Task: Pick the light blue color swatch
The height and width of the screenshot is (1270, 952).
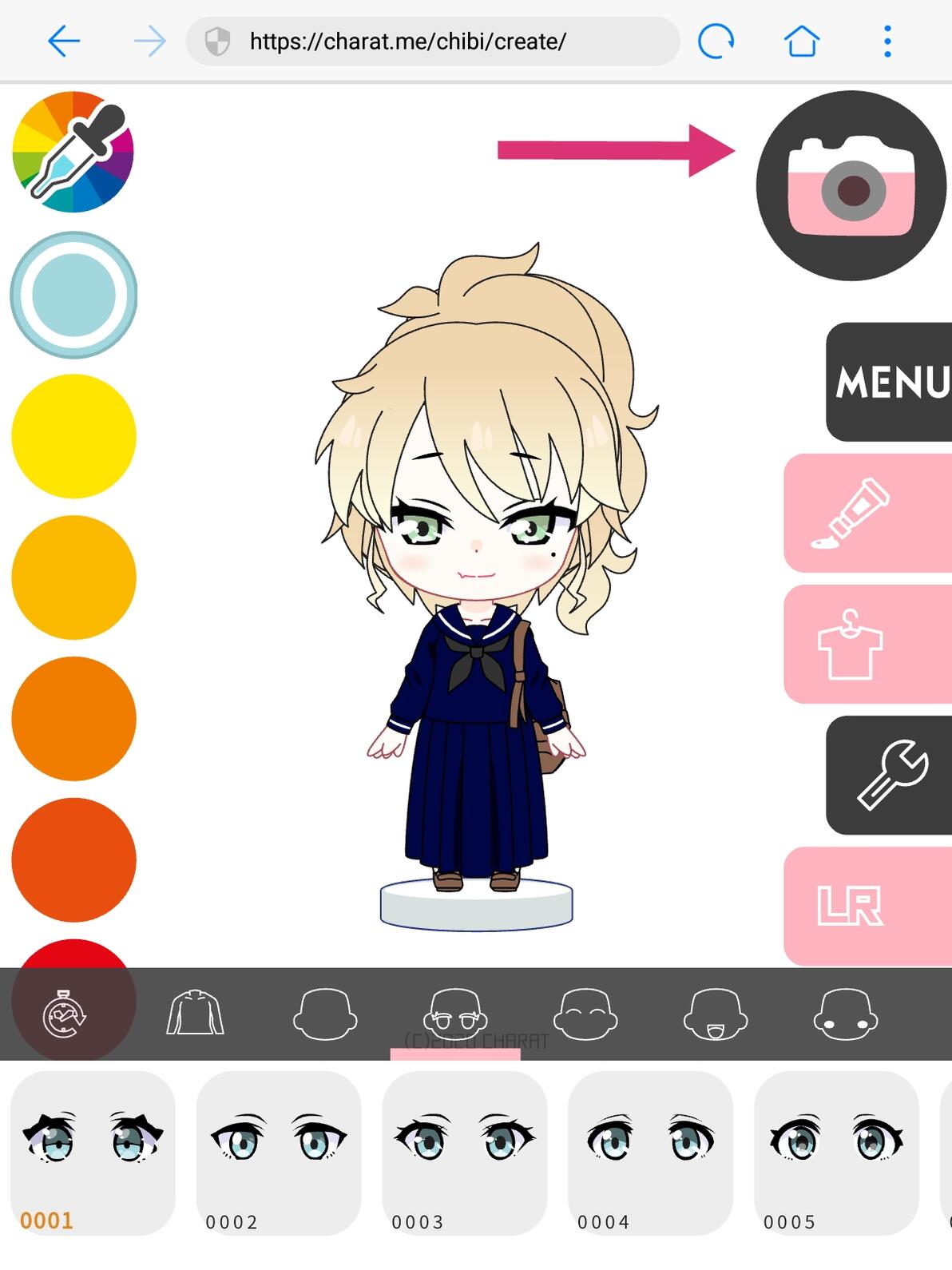Action: click(x=73, y=295)
